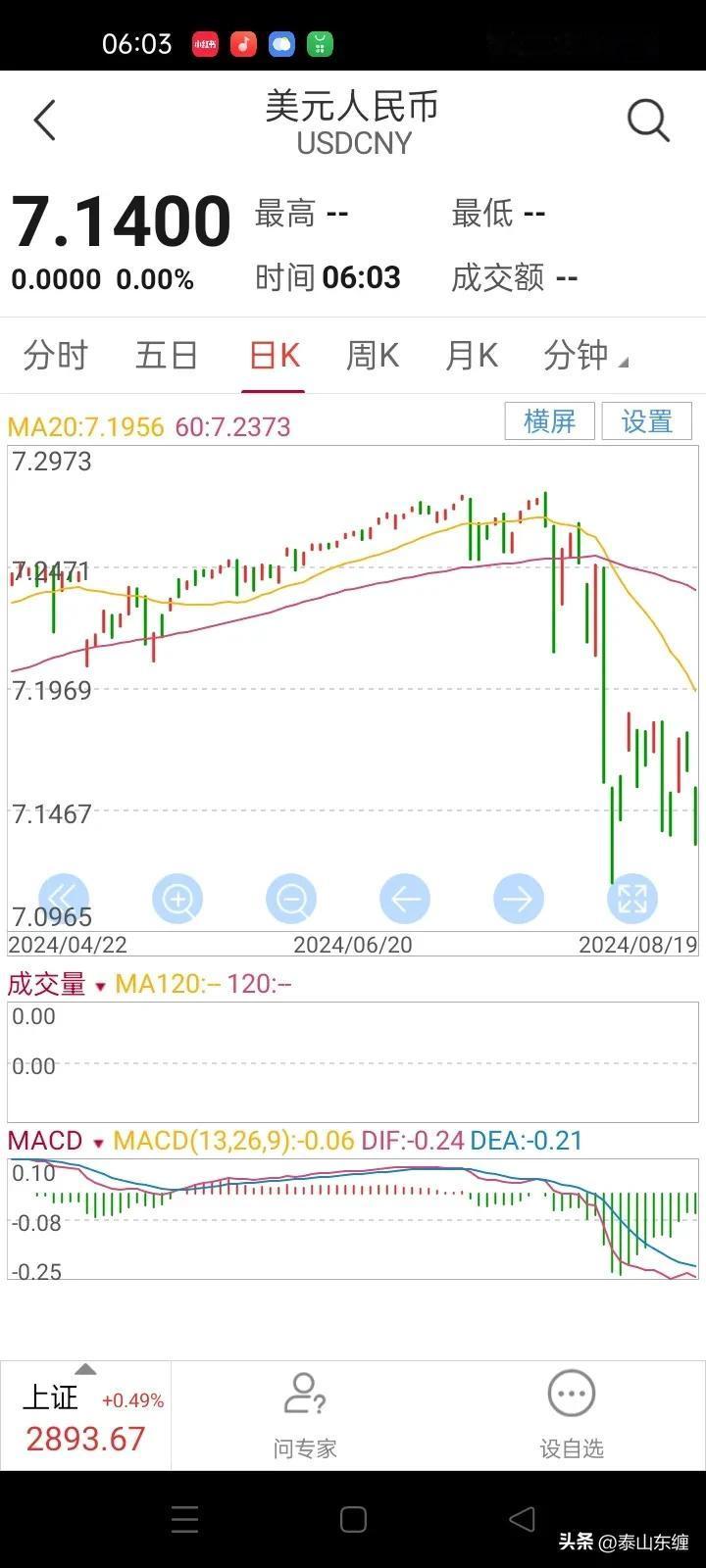The height and width of the screenshot is (1568, 706).
Task: Switch to the 分时 tab
Action: pyautogui.click(x=56, y=355)
